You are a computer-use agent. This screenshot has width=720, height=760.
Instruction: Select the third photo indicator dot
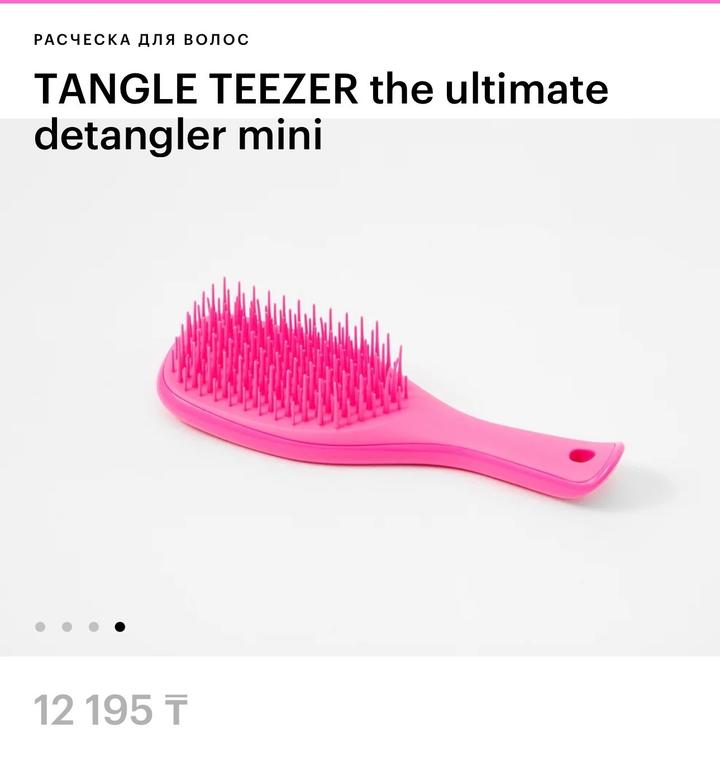[x=93, y=627]
